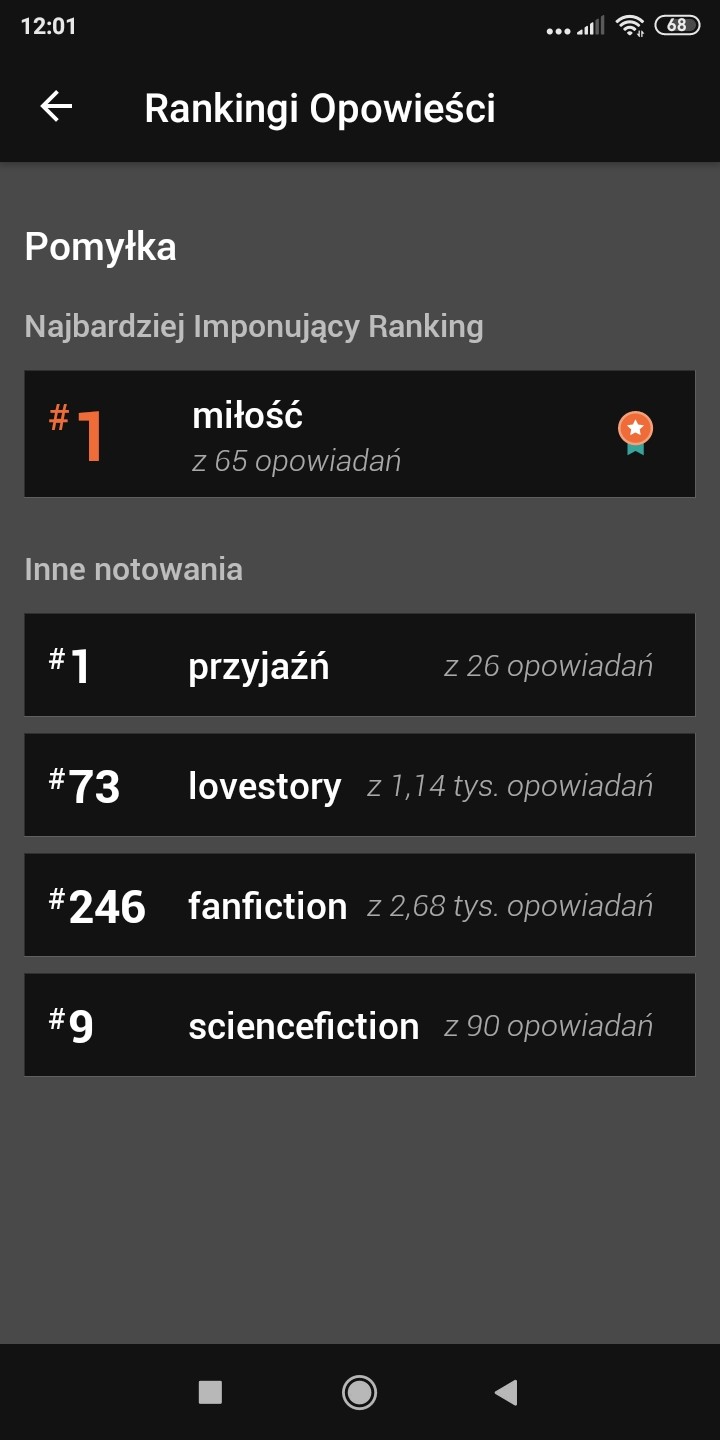Select the fanfiction ranking row

tap(359, 905)
